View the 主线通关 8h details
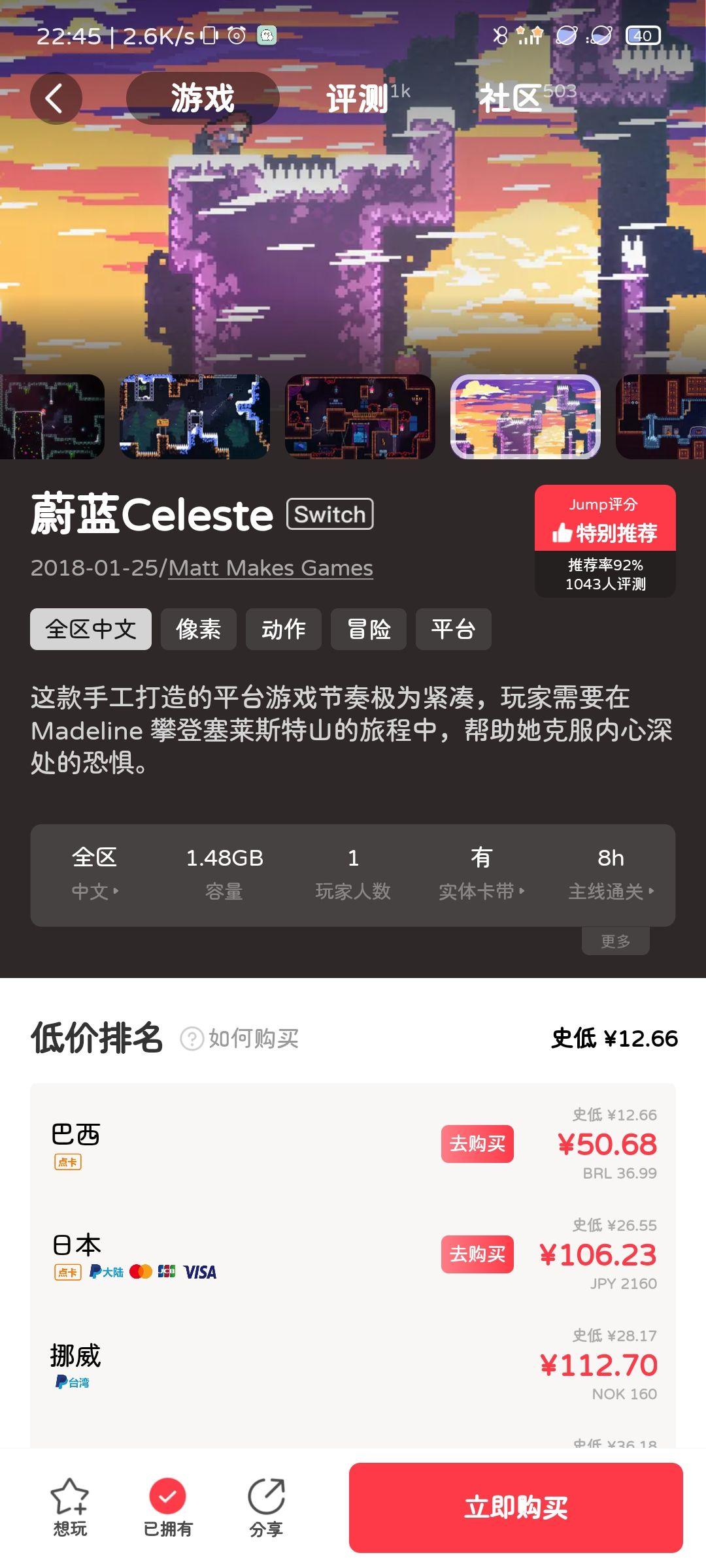Image resolution: width=706 pixels, height=1568 pixels. point(611,874)
